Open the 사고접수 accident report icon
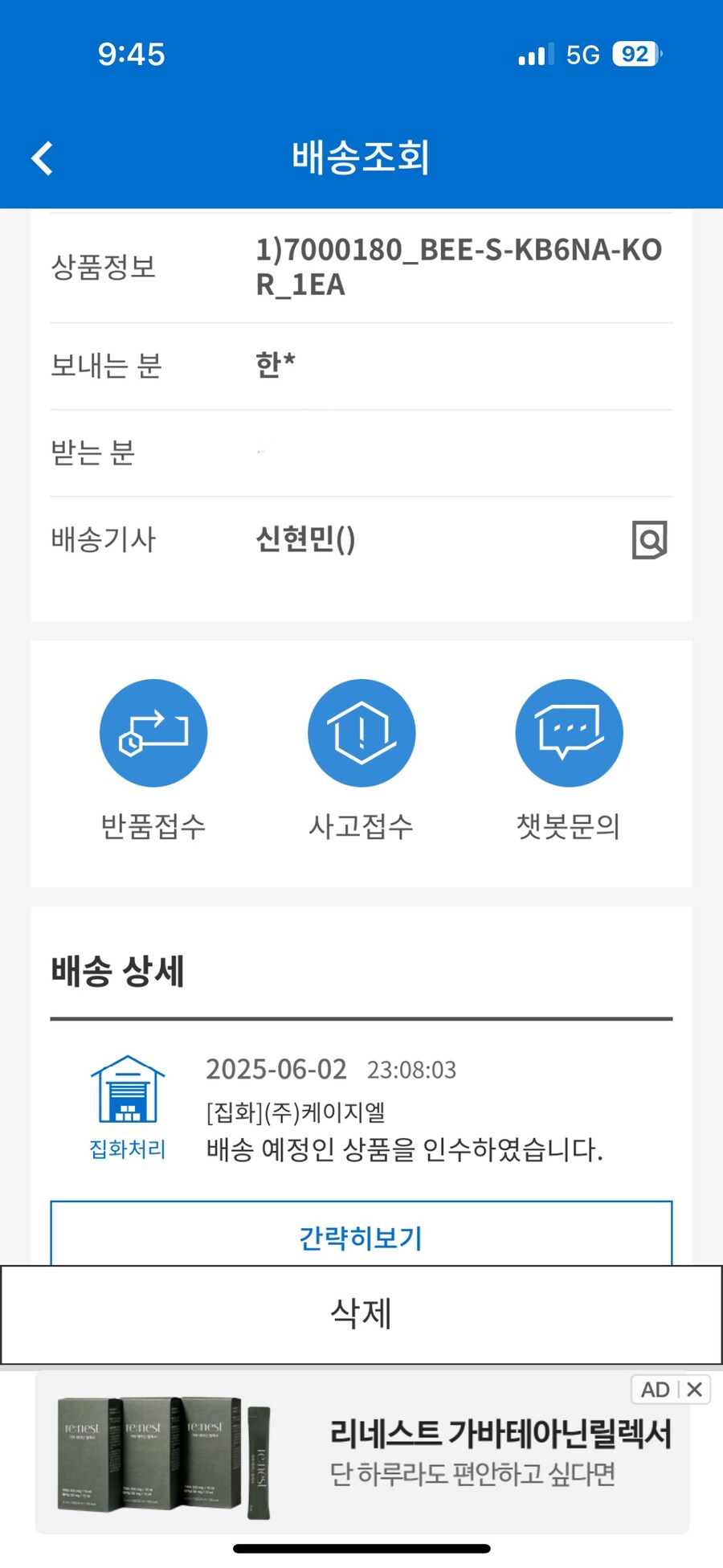723x1568 pixels. (361, 732)
